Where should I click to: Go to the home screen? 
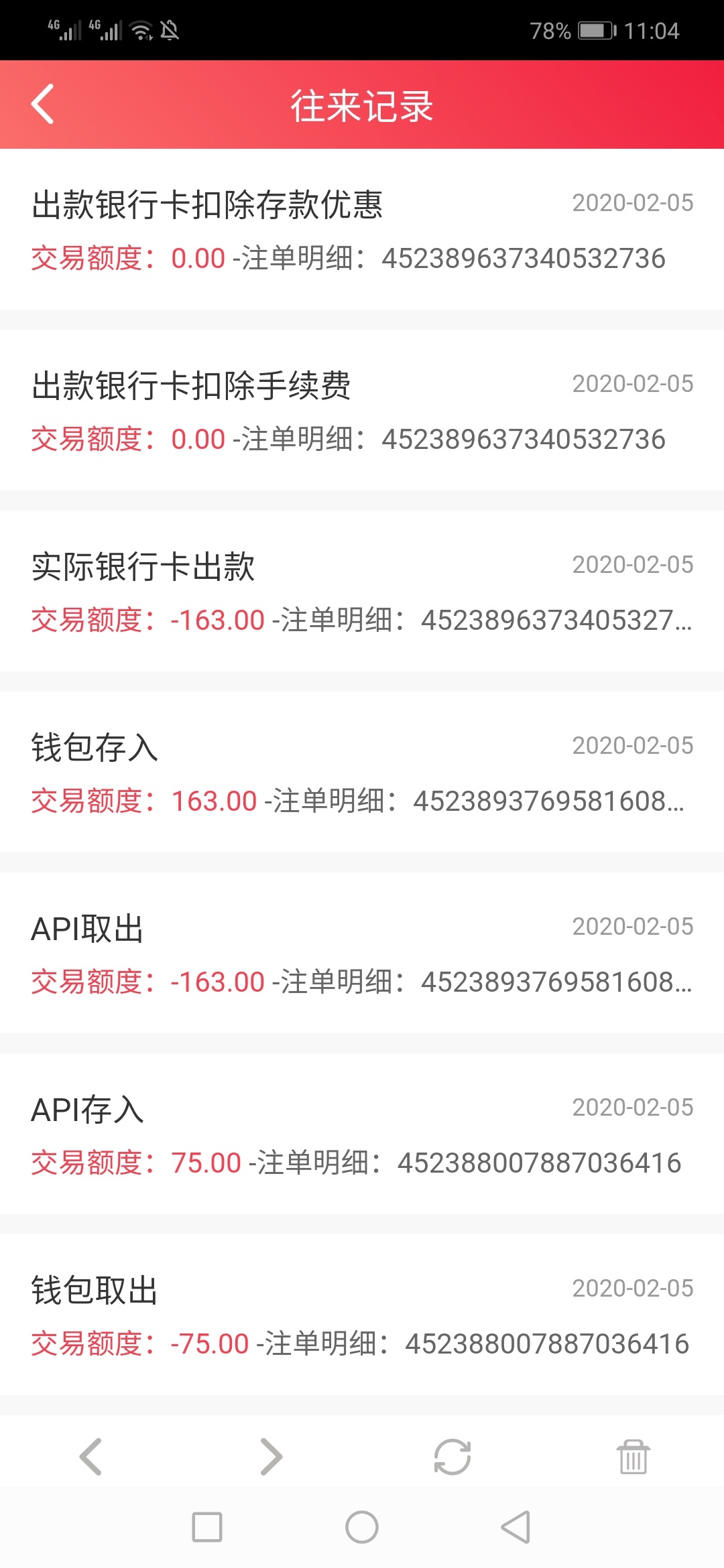tap(362, 1527)
